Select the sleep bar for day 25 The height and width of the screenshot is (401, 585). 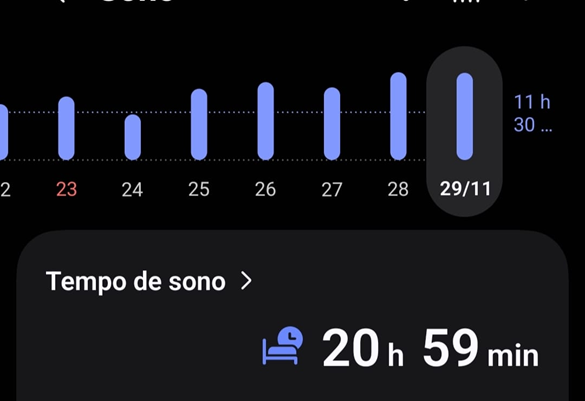[199, 125]
